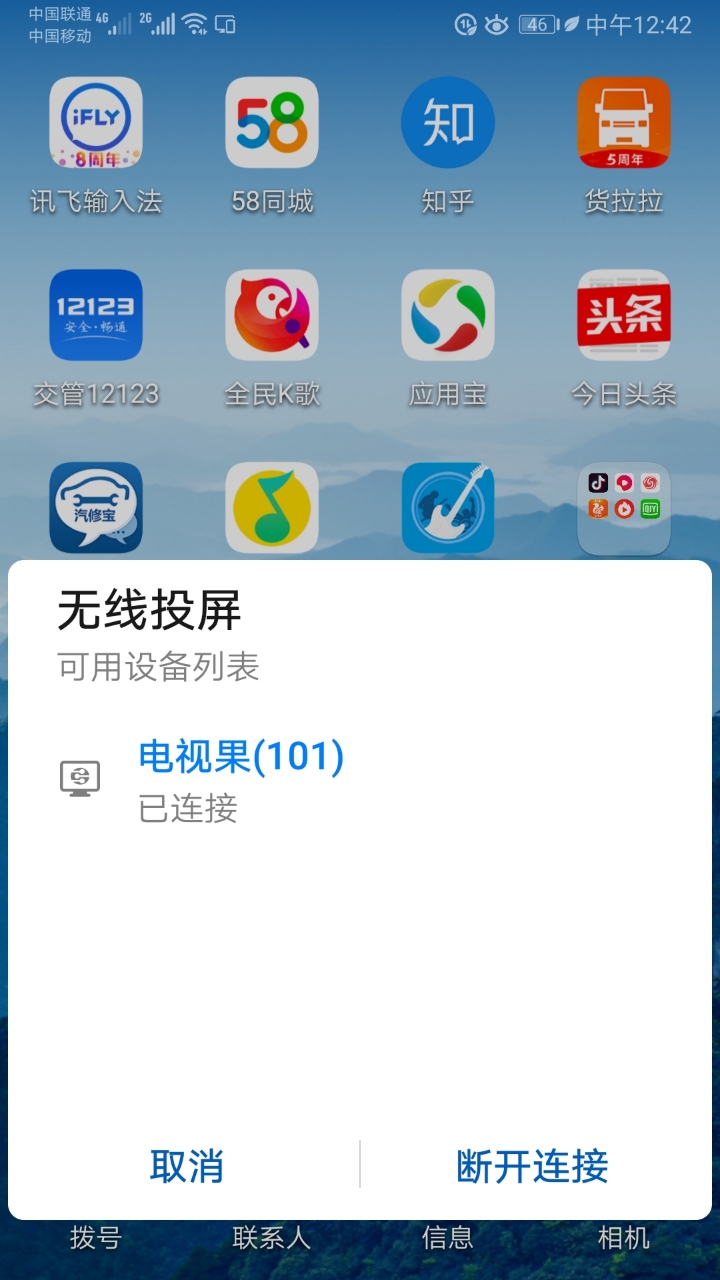
Task: Open the 今日头条 news app
Action: (x=622, y=315)
